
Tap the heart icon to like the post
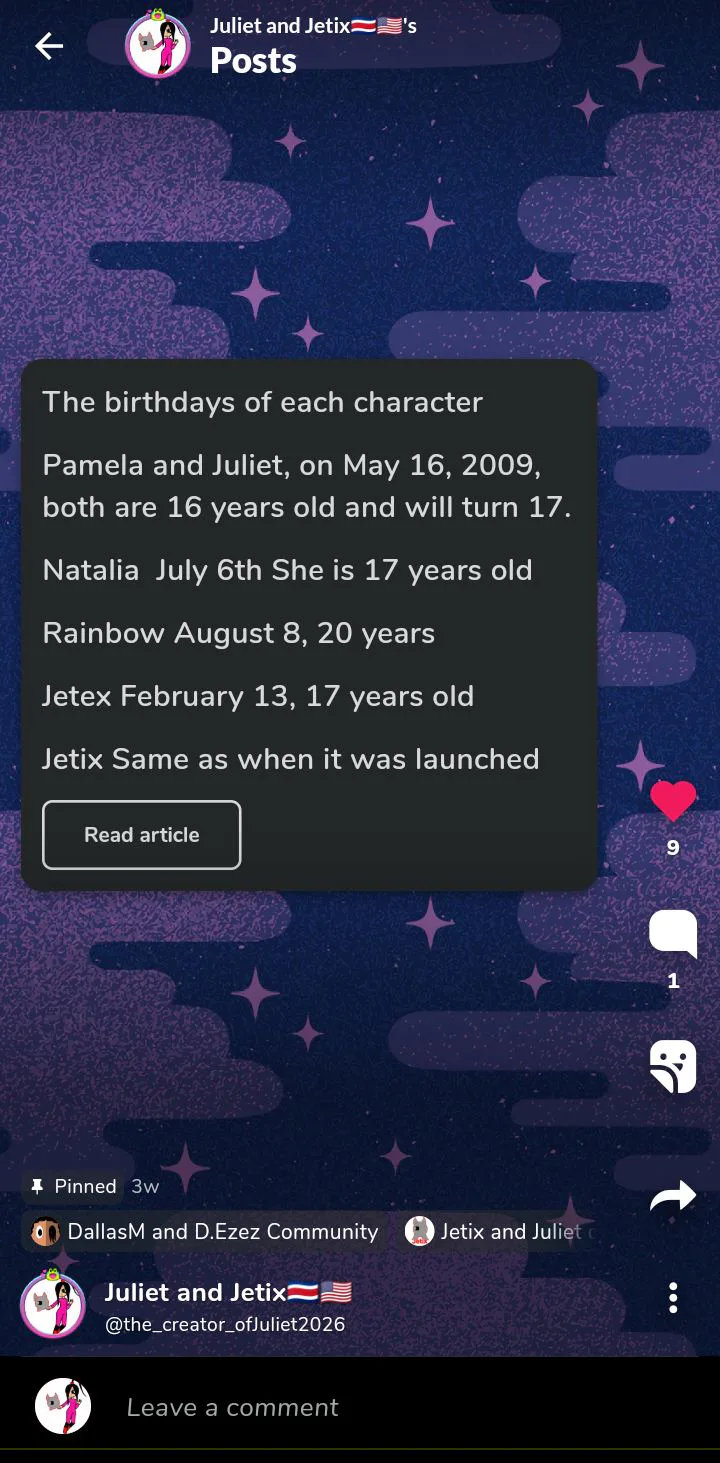coord(673,801)
